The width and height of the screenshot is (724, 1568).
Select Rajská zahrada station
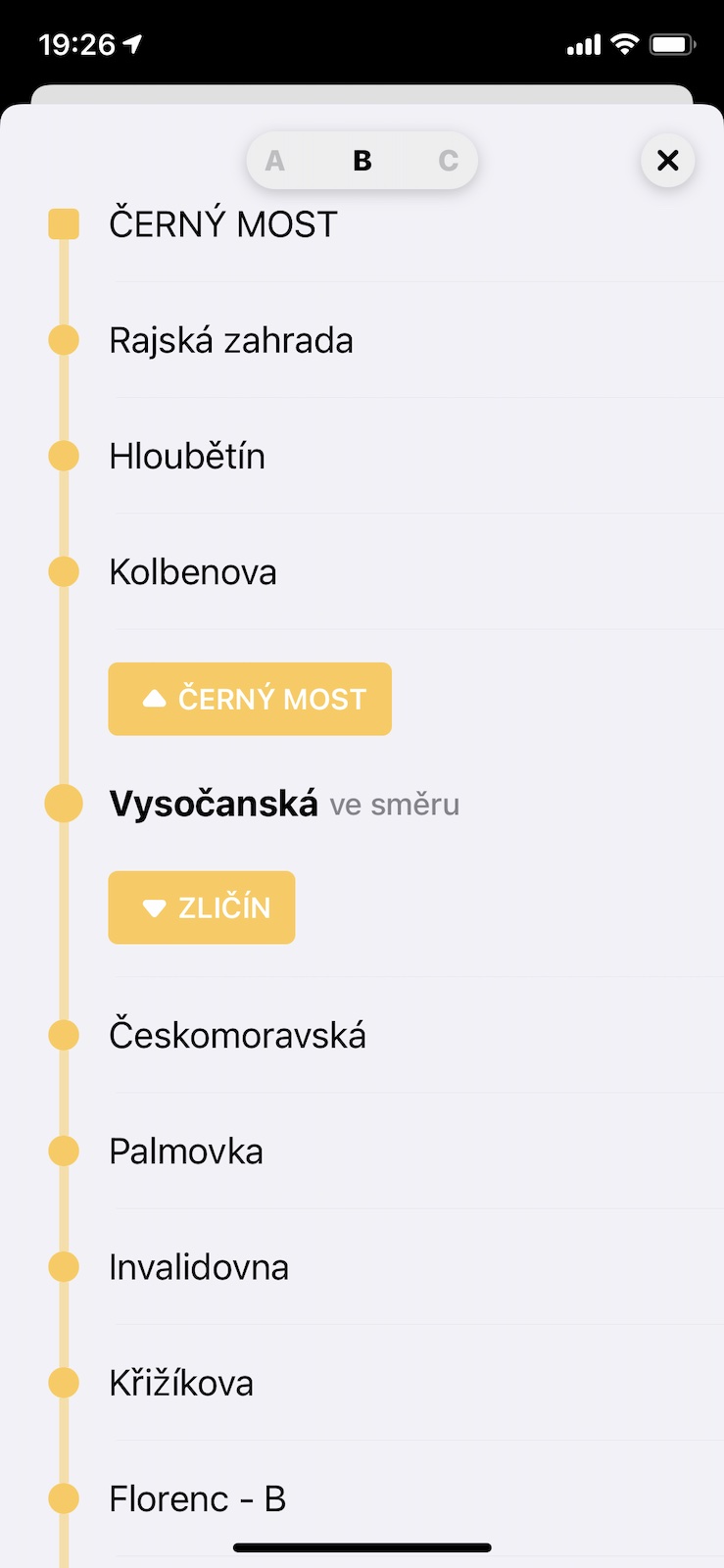(362, 340)
